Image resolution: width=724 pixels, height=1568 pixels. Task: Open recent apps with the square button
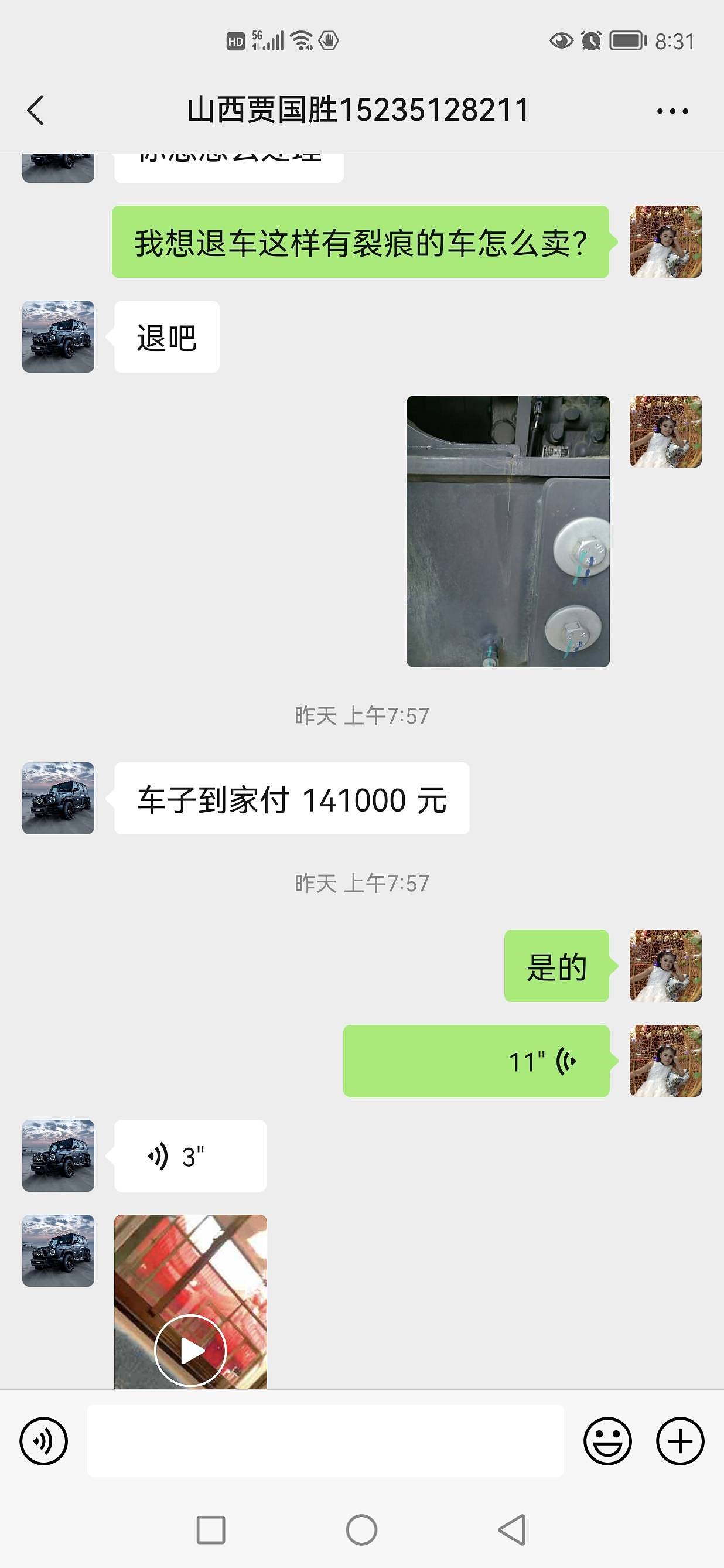point(211,1530)
